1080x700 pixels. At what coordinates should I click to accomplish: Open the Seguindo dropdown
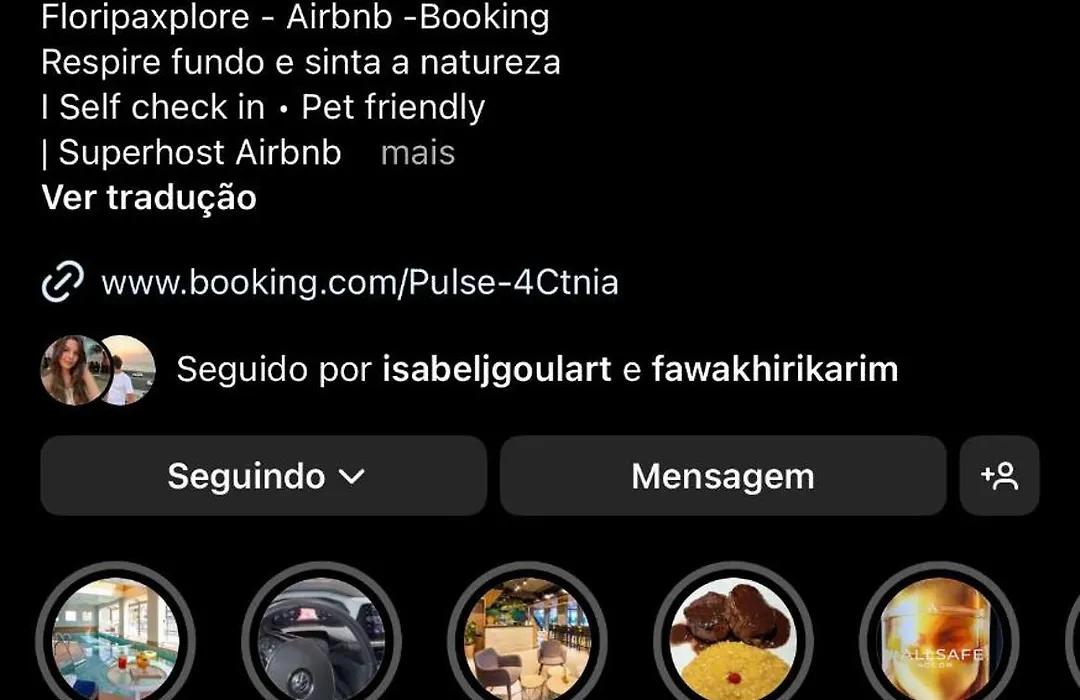click(264, 476)
